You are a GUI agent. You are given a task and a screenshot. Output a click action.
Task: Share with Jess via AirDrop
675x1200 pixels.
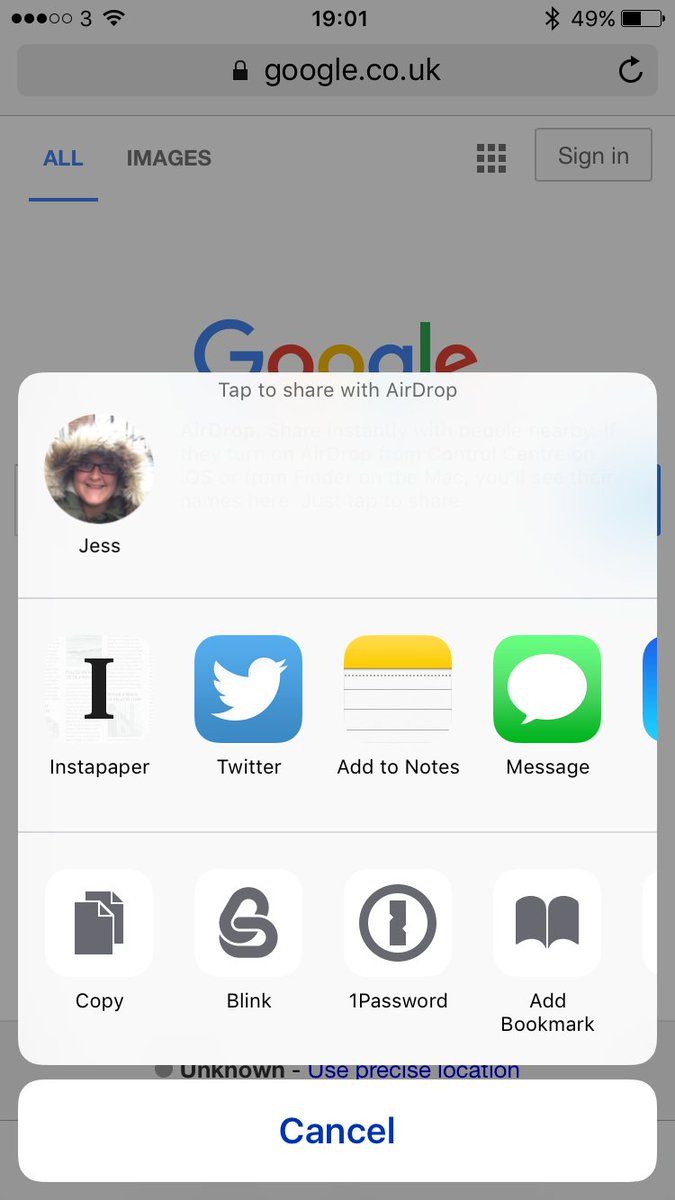[99, 470]
